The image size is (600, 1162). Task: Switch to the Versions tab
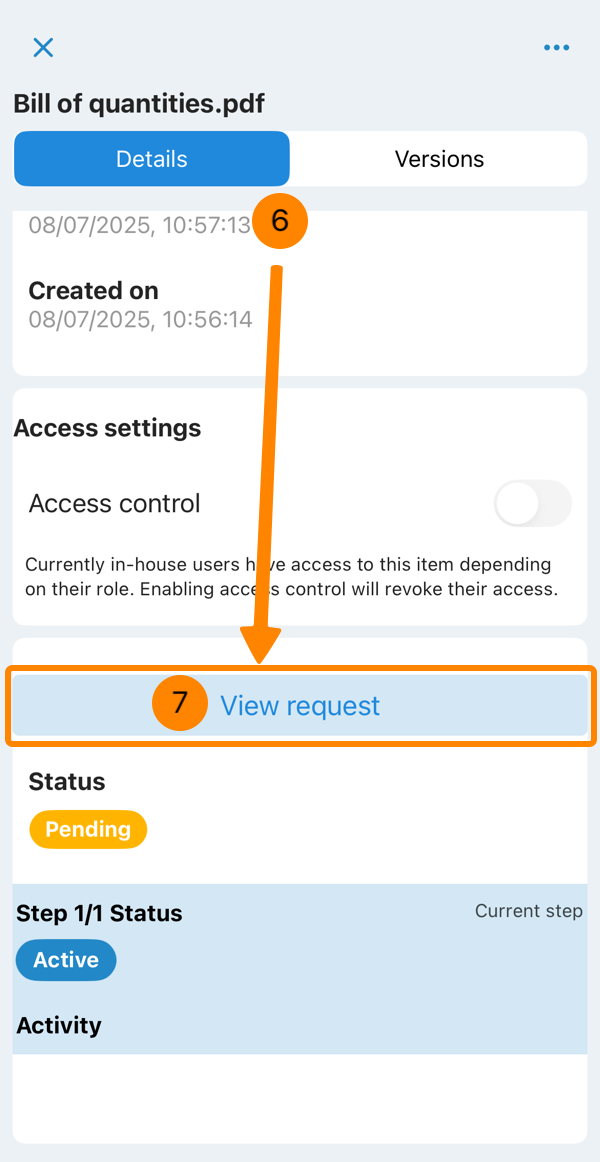pyautogui.click(x=439, y=159)
